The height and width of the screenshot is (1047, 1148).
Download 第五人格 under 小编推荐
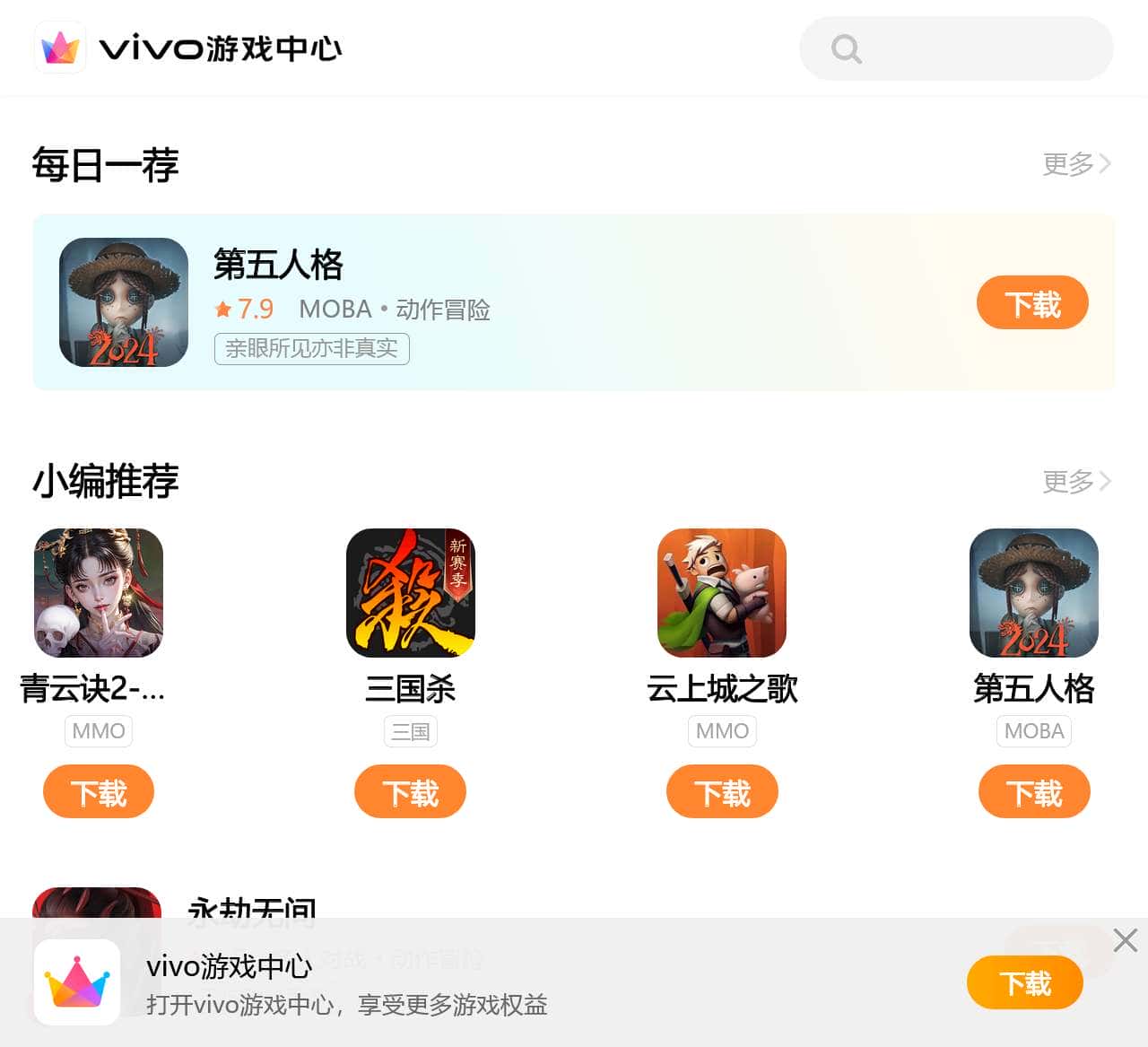(x=1034, y=792)
